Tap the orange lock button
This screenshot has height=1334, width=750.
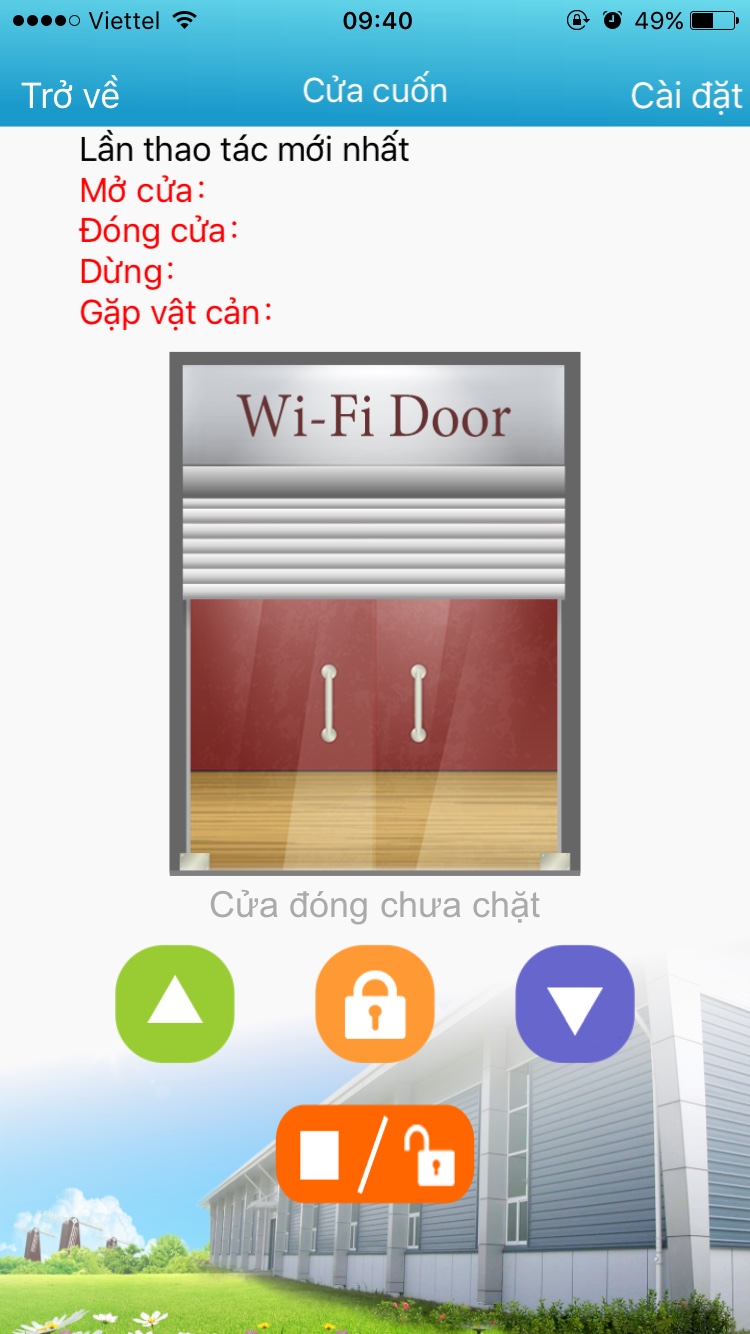[375, 1003]
